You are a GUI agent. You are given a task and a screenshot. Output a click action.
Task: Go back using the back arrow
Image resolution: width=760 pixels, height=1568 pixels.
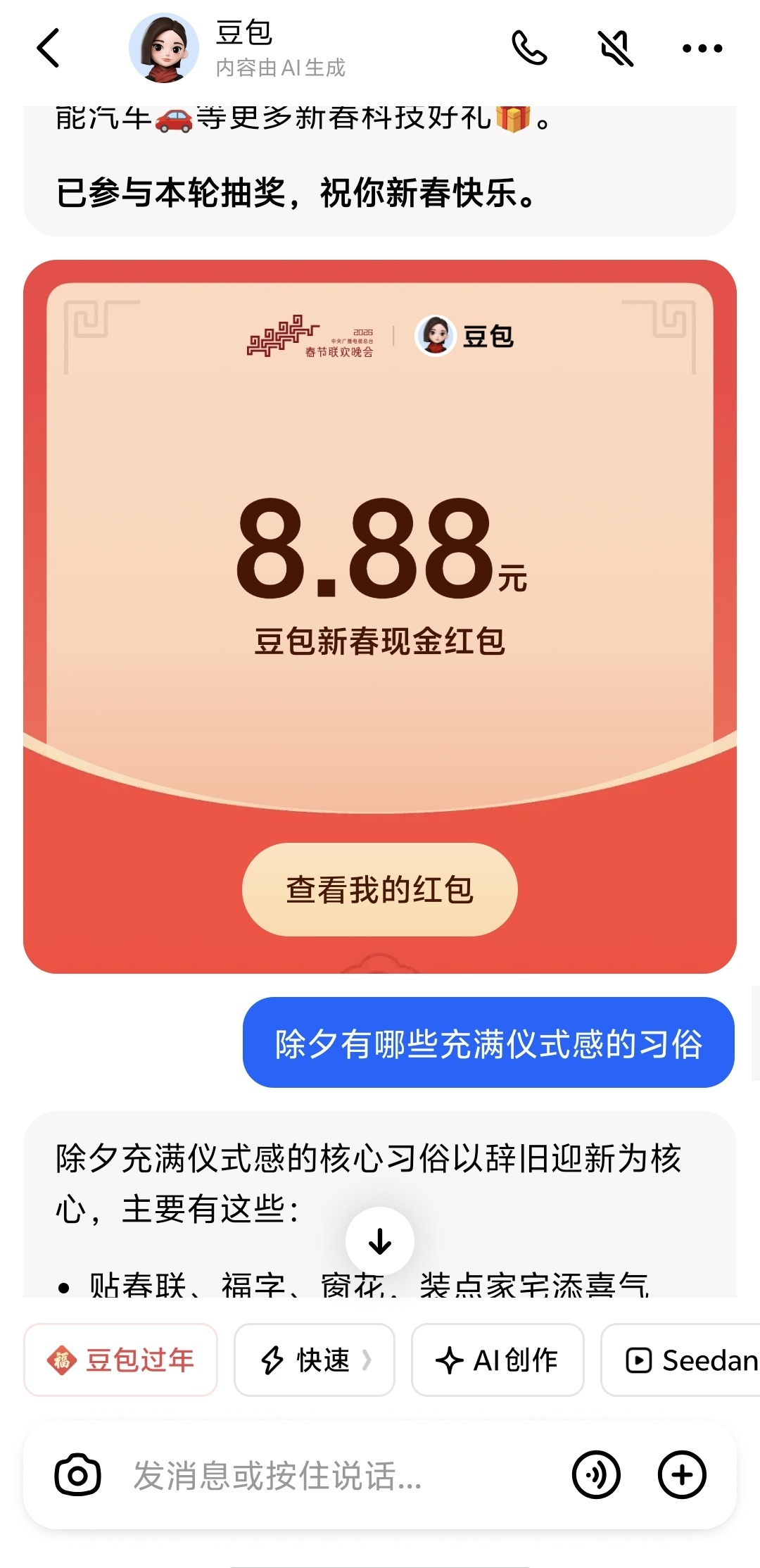click(47, 48)
